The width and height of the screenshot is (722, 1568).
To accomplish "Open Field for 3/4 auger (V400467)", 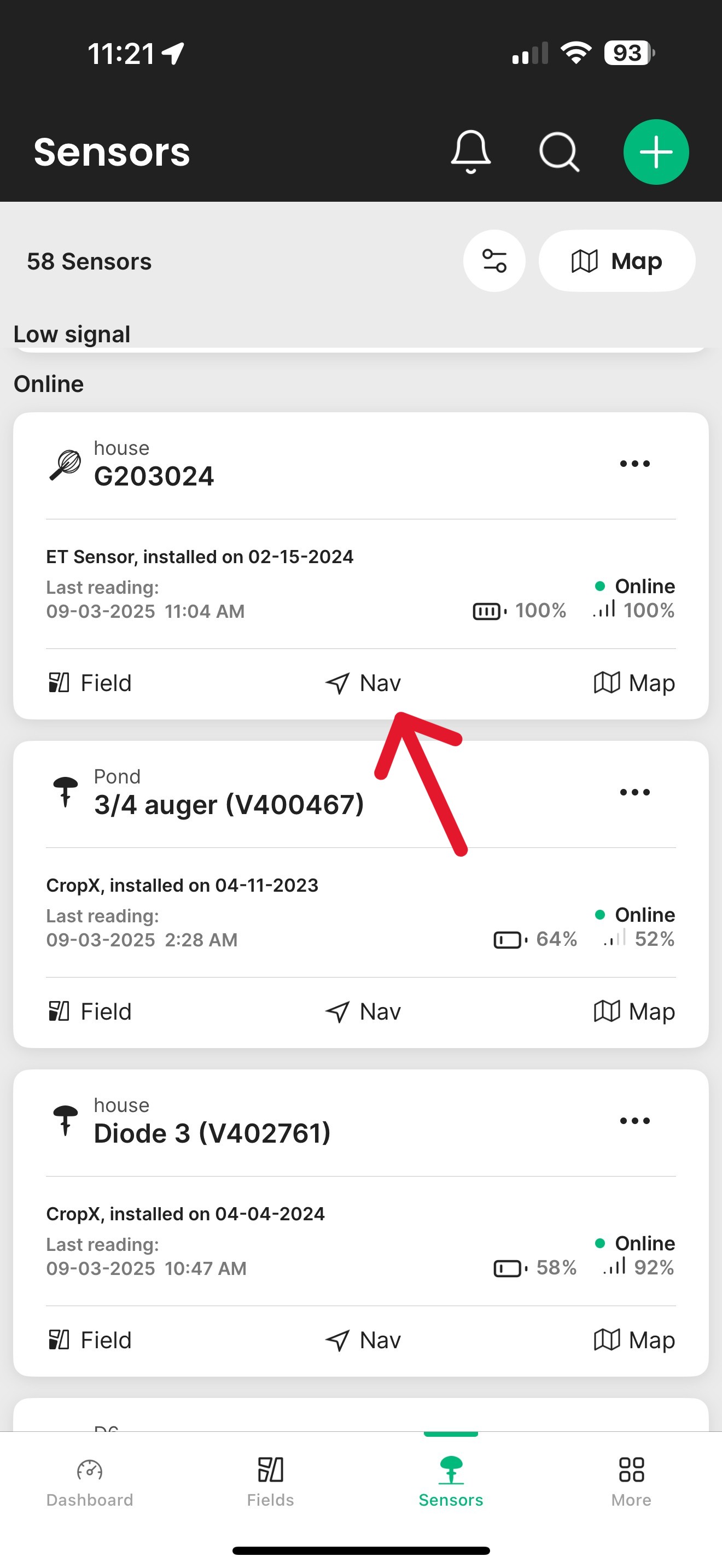I will [x=90, y=1011].
